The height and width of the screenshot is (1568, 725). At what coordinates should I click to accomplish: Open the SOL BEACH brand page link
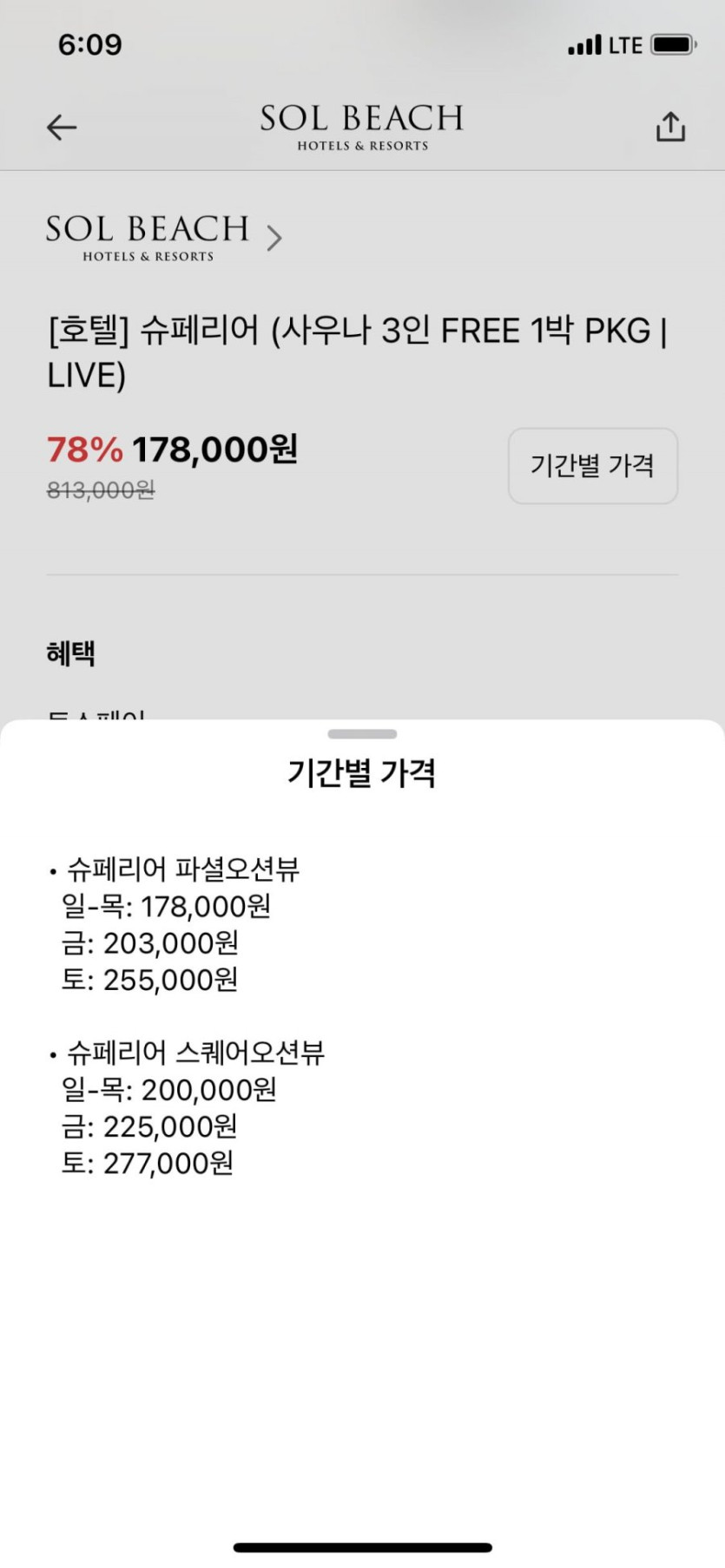click(164, 238)
